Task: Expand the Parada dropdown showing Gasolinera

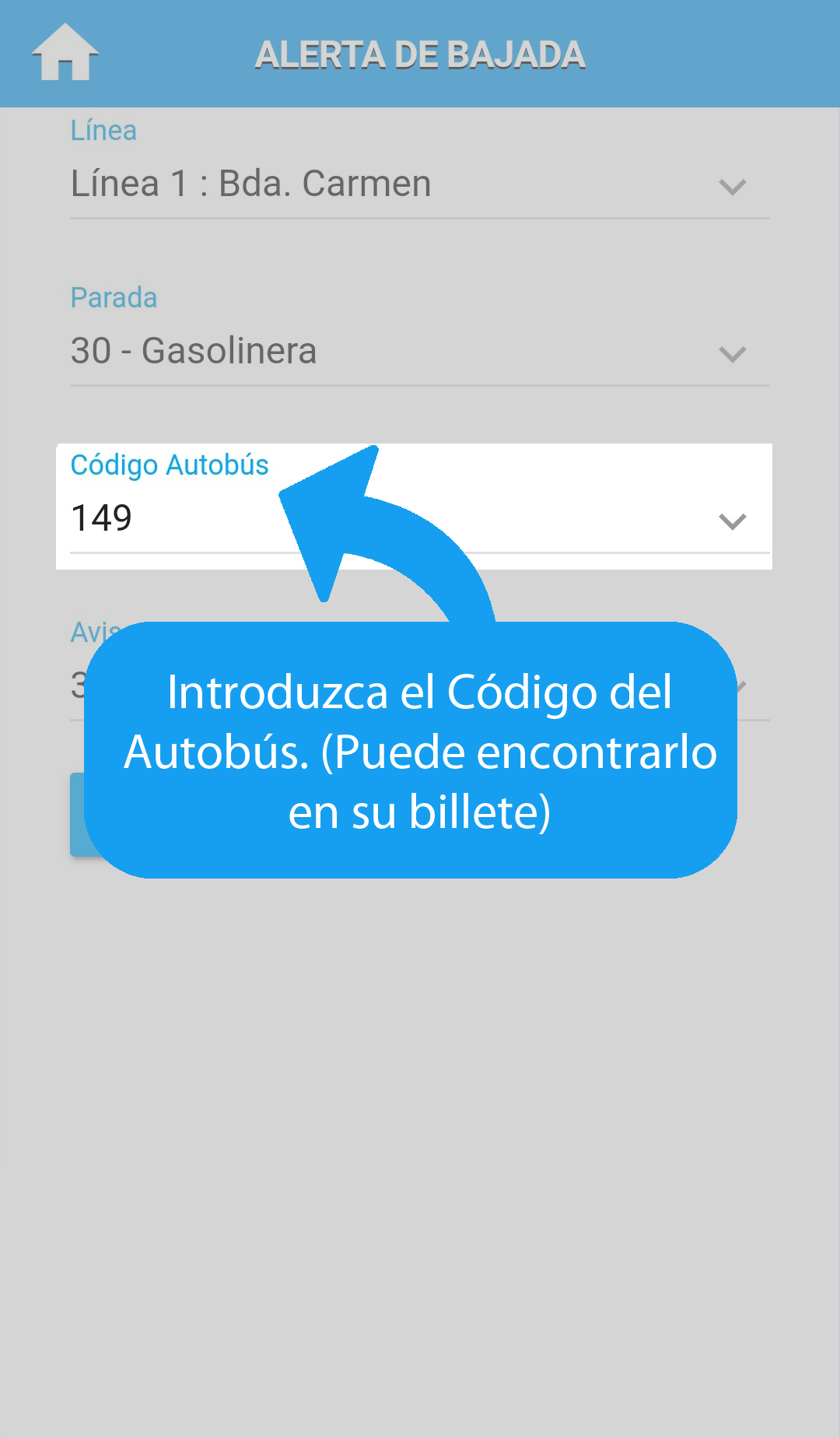Action: [x=419, y=352]
